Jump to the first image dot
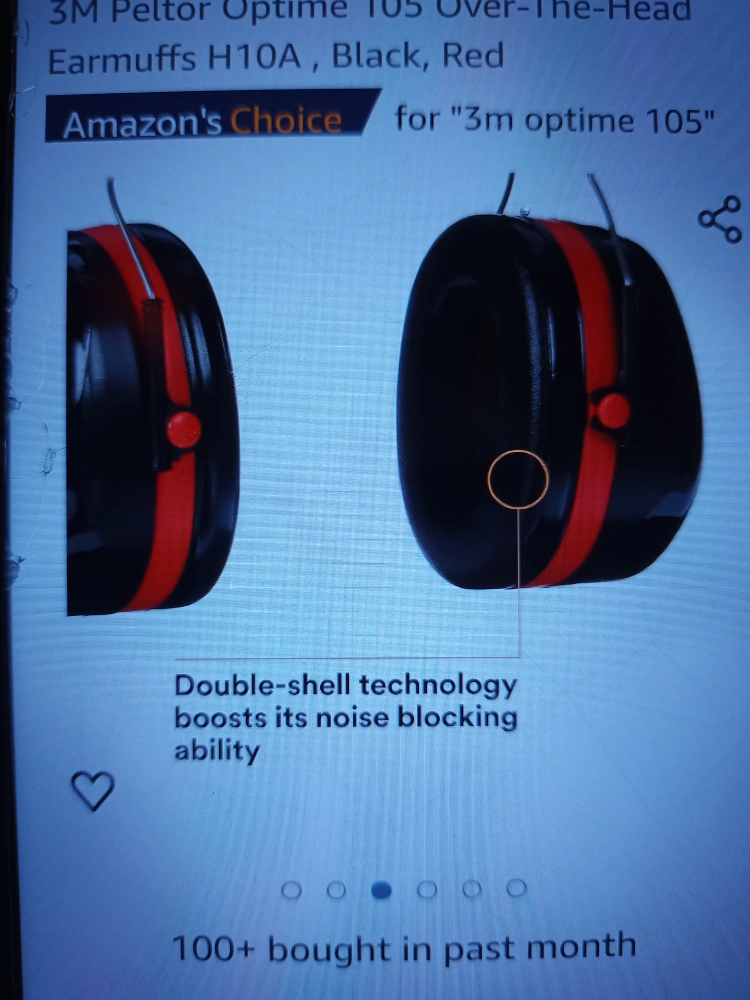The width and height of the screenshot is (750, 1000). pos(291,889)
